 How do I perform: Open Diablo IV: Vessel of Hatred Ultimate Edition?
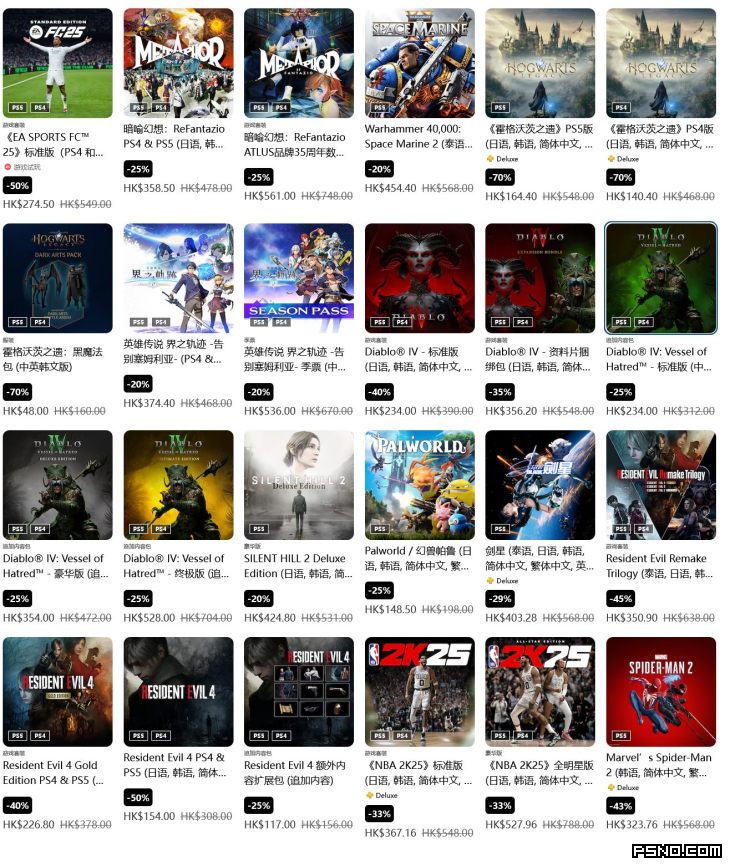(x=178, y=484)
